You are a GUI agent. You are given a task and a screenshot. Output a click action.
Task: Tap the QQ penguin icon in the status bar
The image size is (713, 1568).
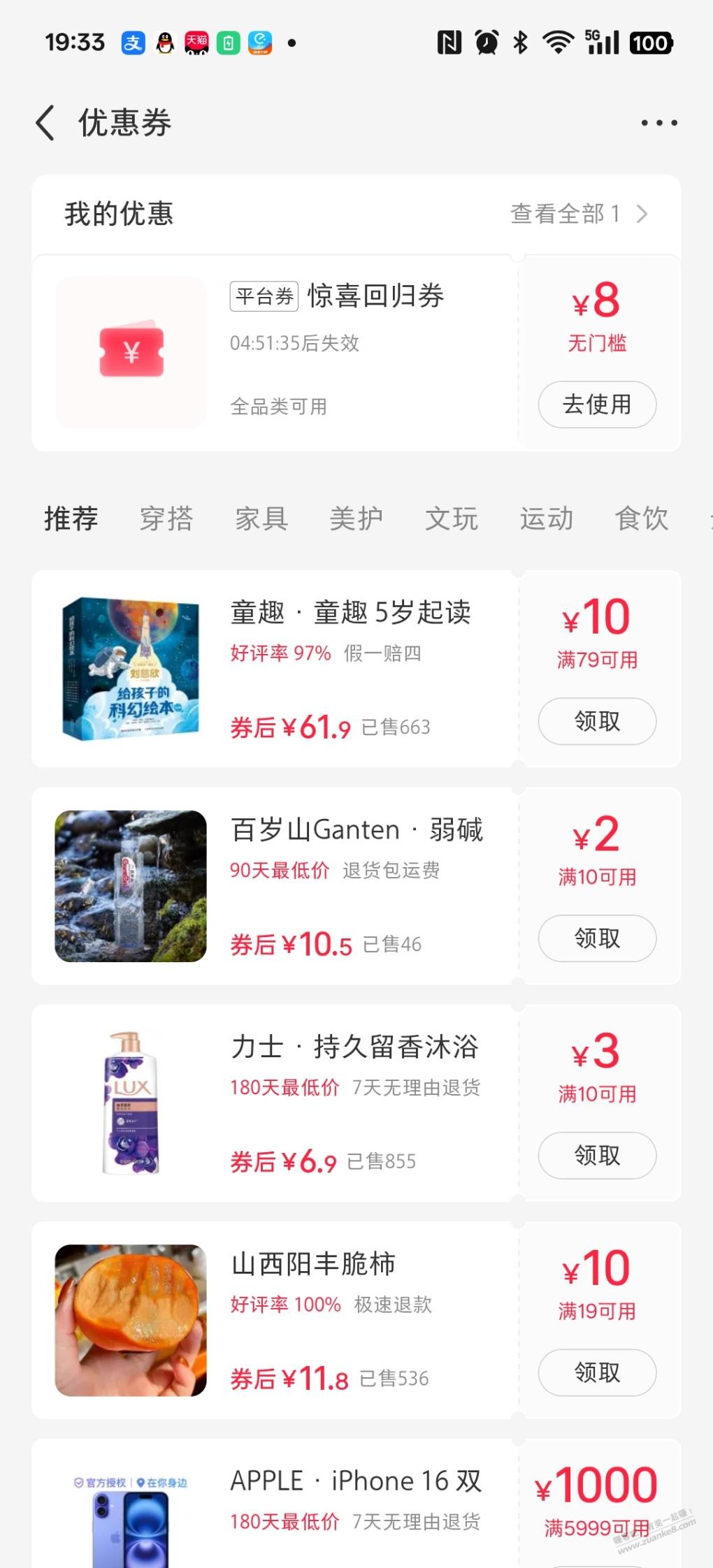(x=166, y=43)
